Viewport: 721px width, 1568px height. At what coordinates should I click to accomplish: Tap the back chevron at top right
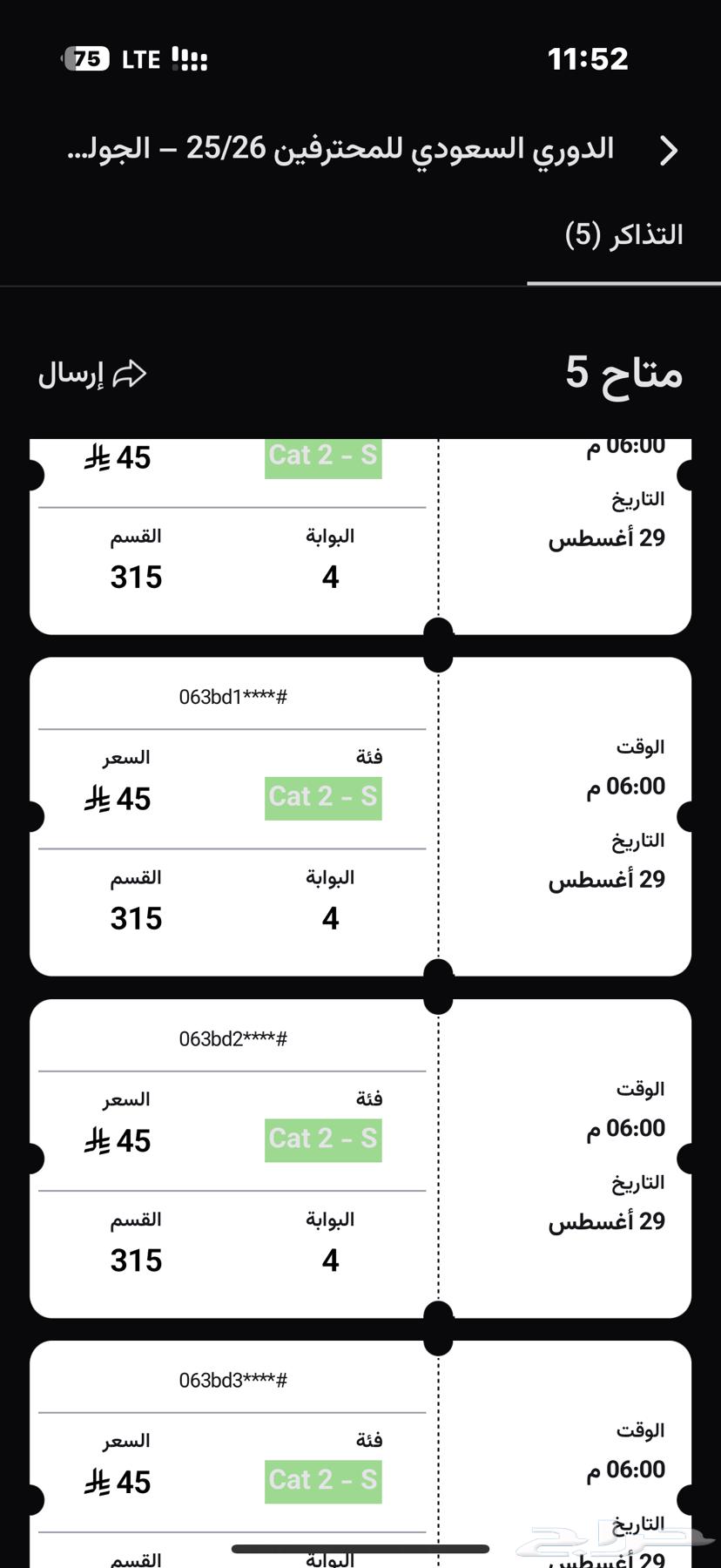pyautogui.click(x=669, y=150)
